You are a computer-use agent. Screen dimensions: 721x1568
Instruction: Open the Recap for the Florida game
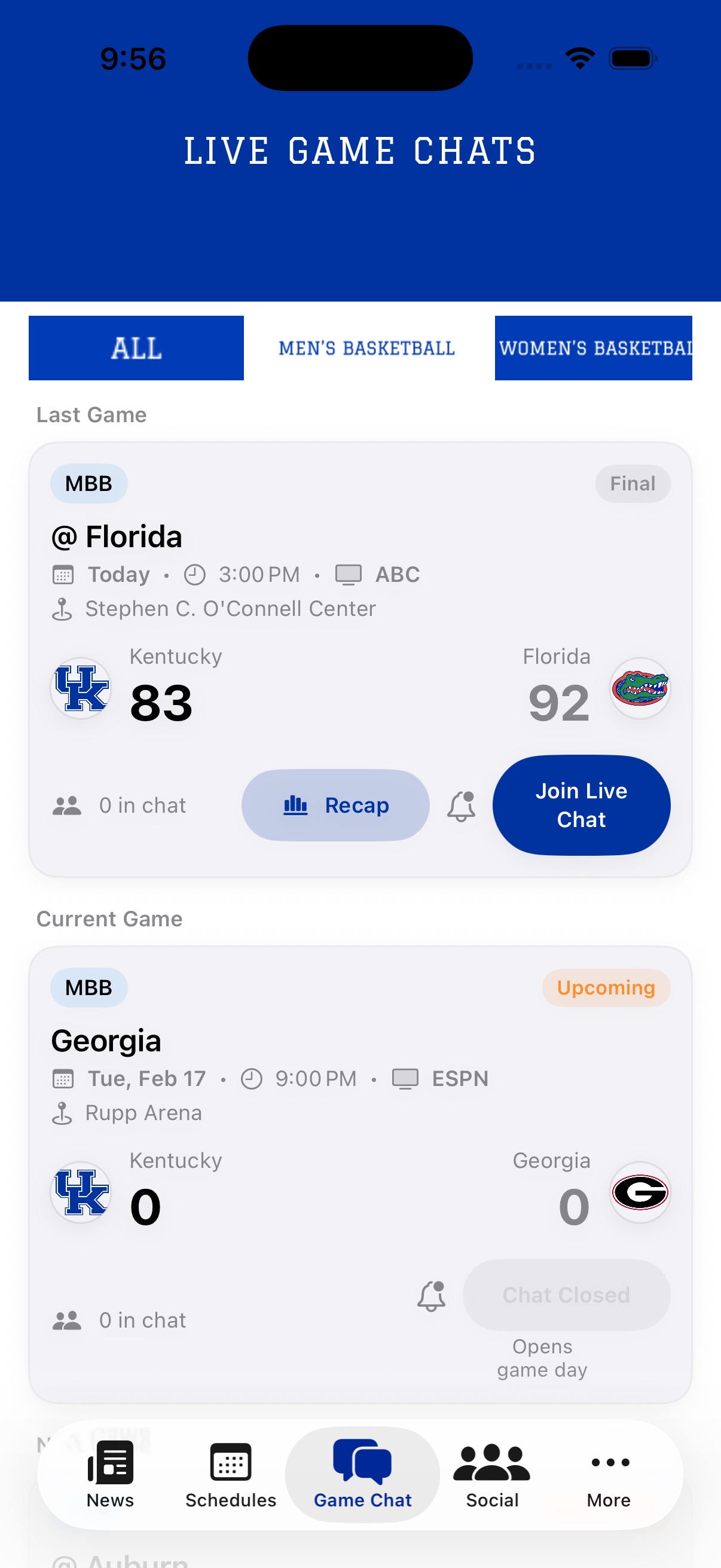[335, 805]
